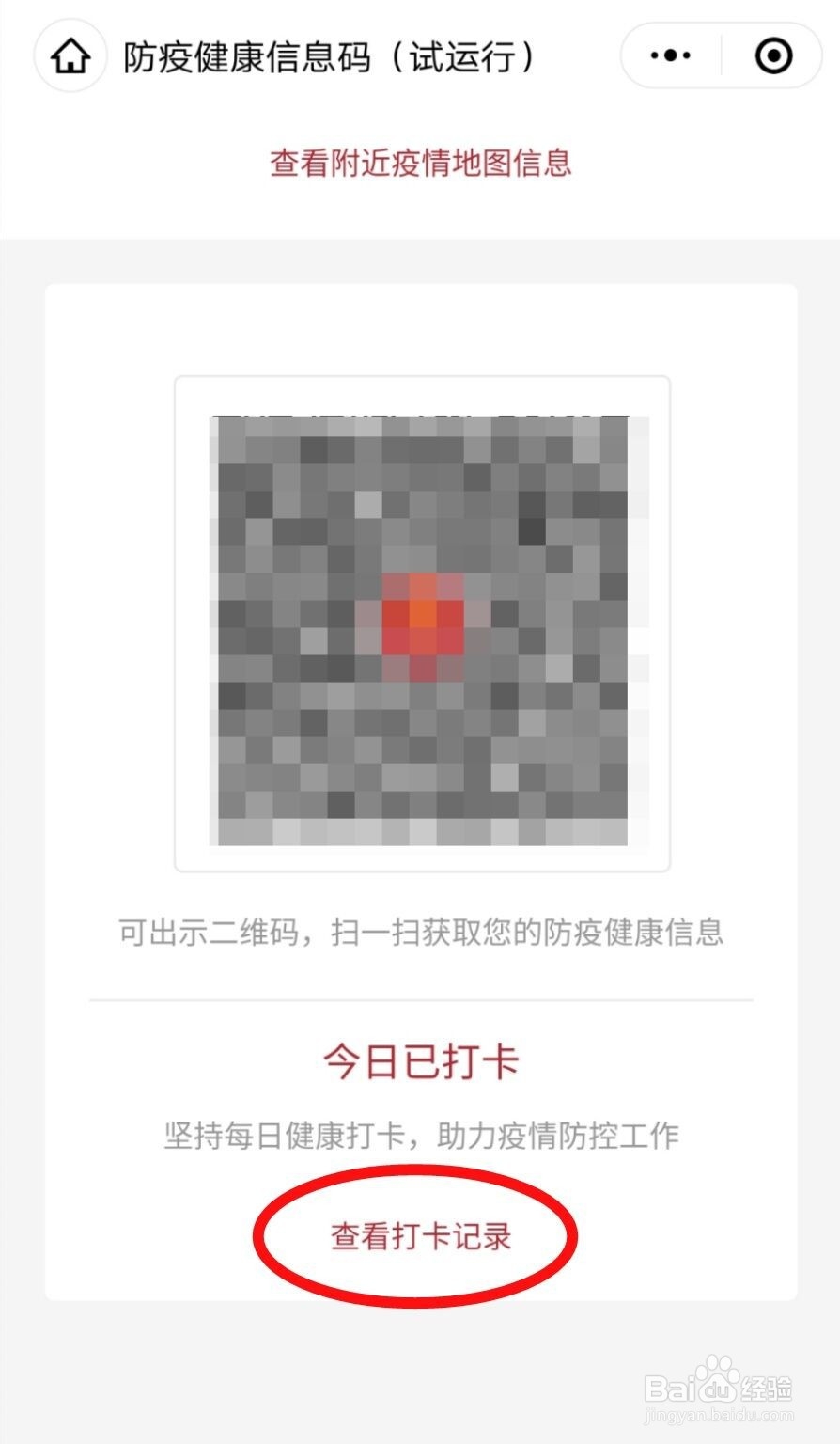
Task: Open 查看打卡记录 circled link
Action: pos(420,1236)
